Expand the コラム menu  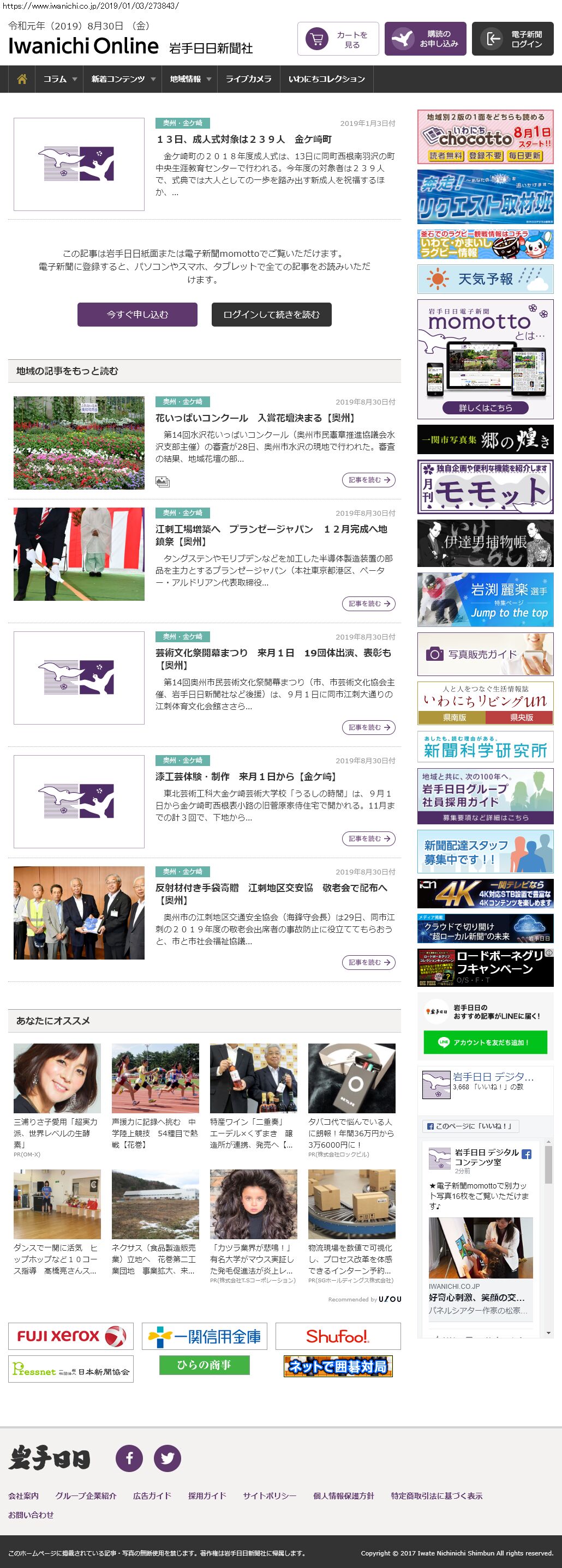[59, 79]
